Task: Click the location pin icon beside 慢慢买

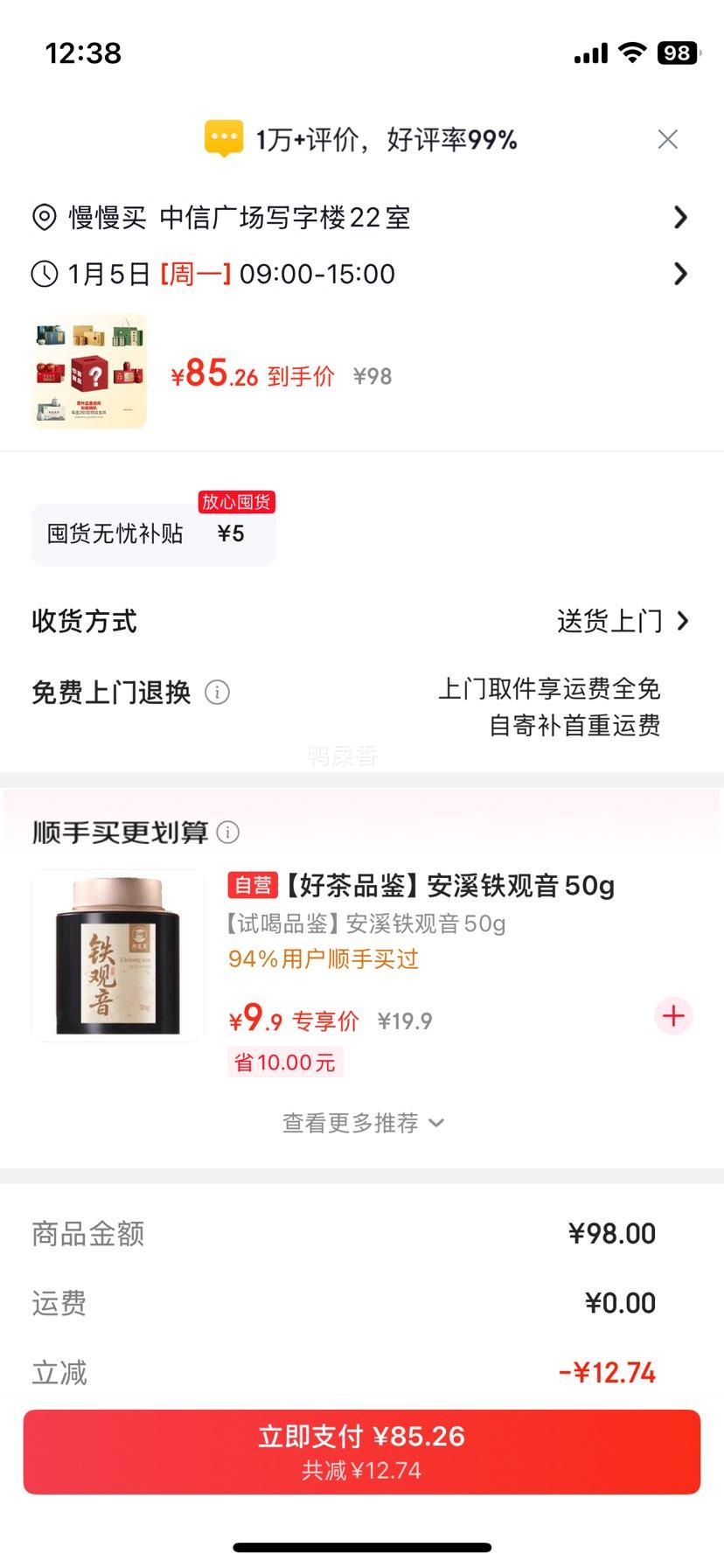Action: pos(44,218)
